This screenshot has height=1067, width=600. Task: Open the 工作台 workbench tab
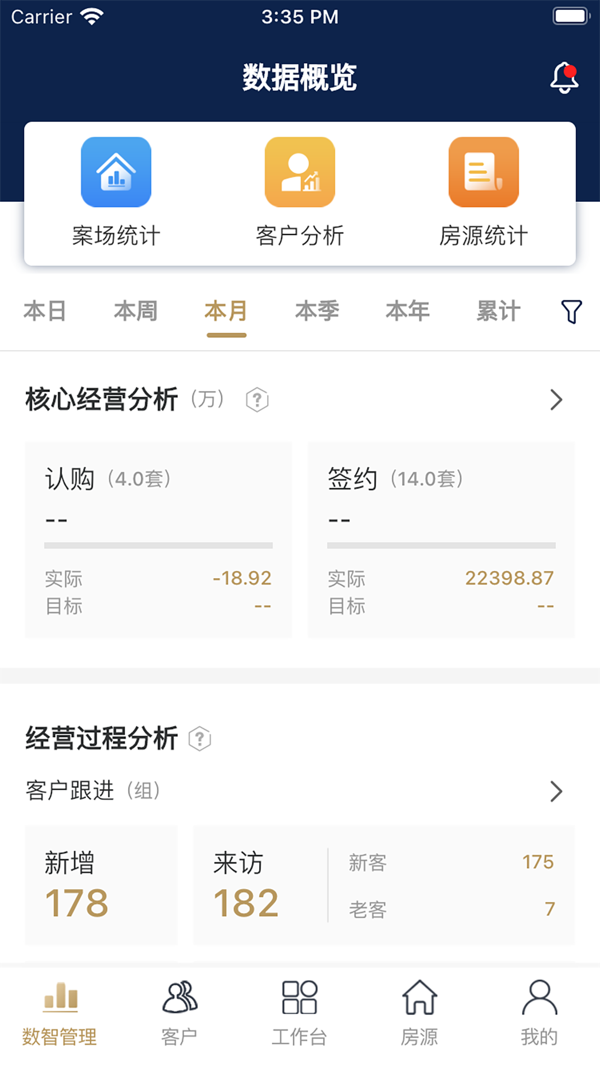pos(299,1012)
